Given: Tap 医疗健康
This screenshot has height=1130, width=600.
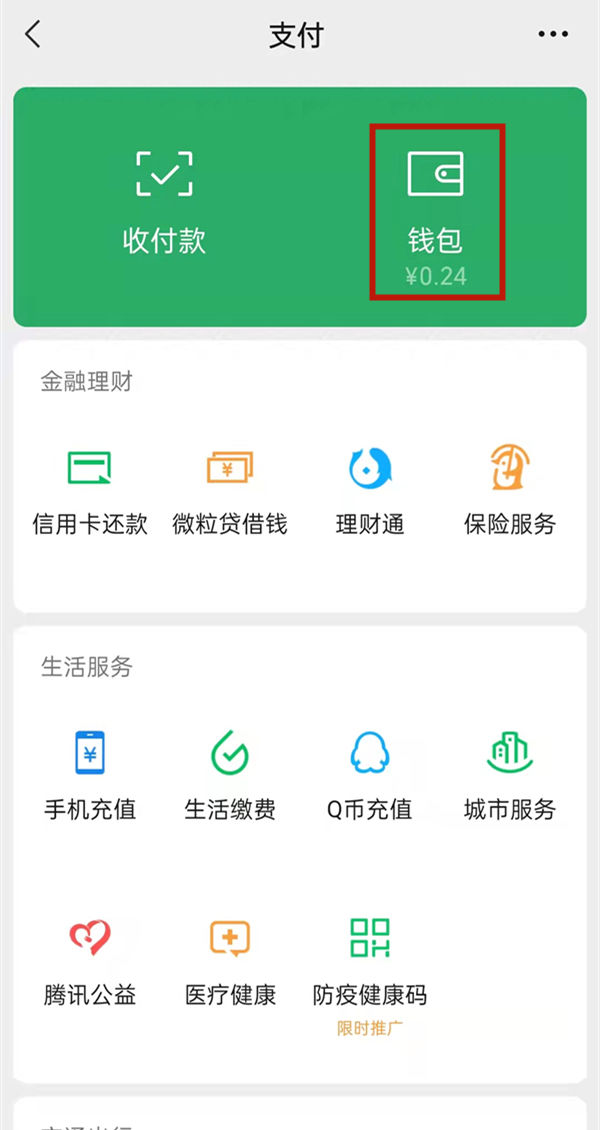Looking at the screenshot, I should pos(230,963).
